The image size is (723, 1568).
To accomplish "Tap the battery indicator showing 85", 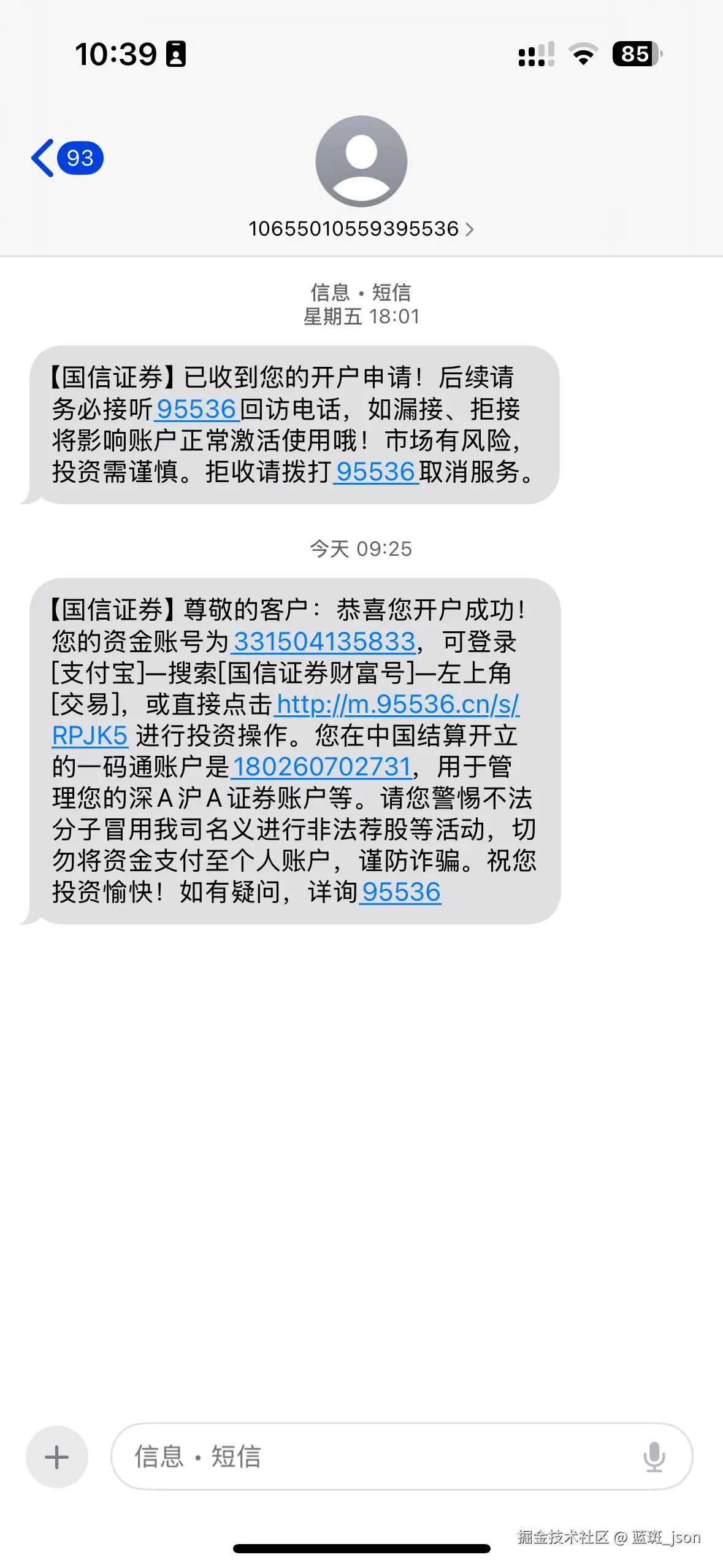I will click(x=635, y=54).
